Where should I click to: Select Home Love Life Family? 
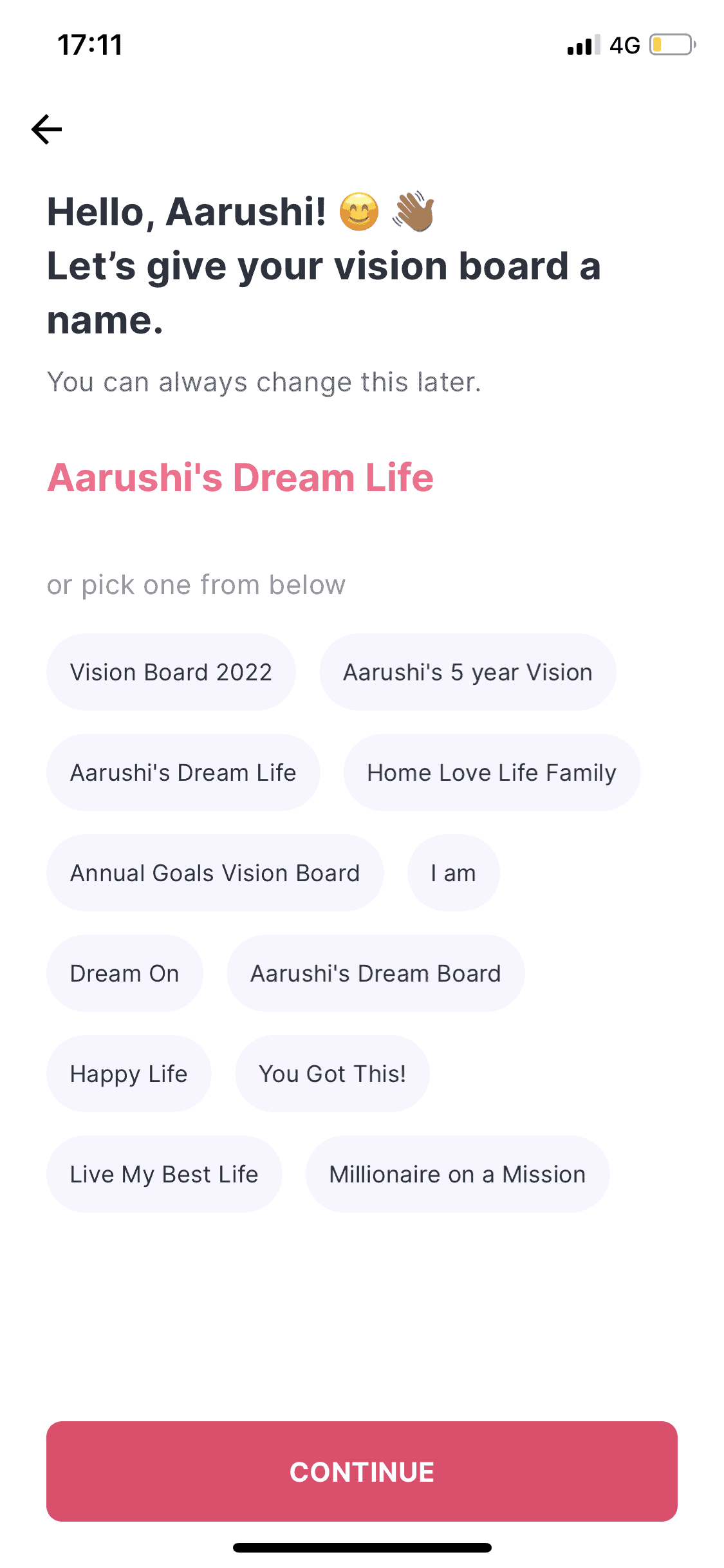point(492,772)
